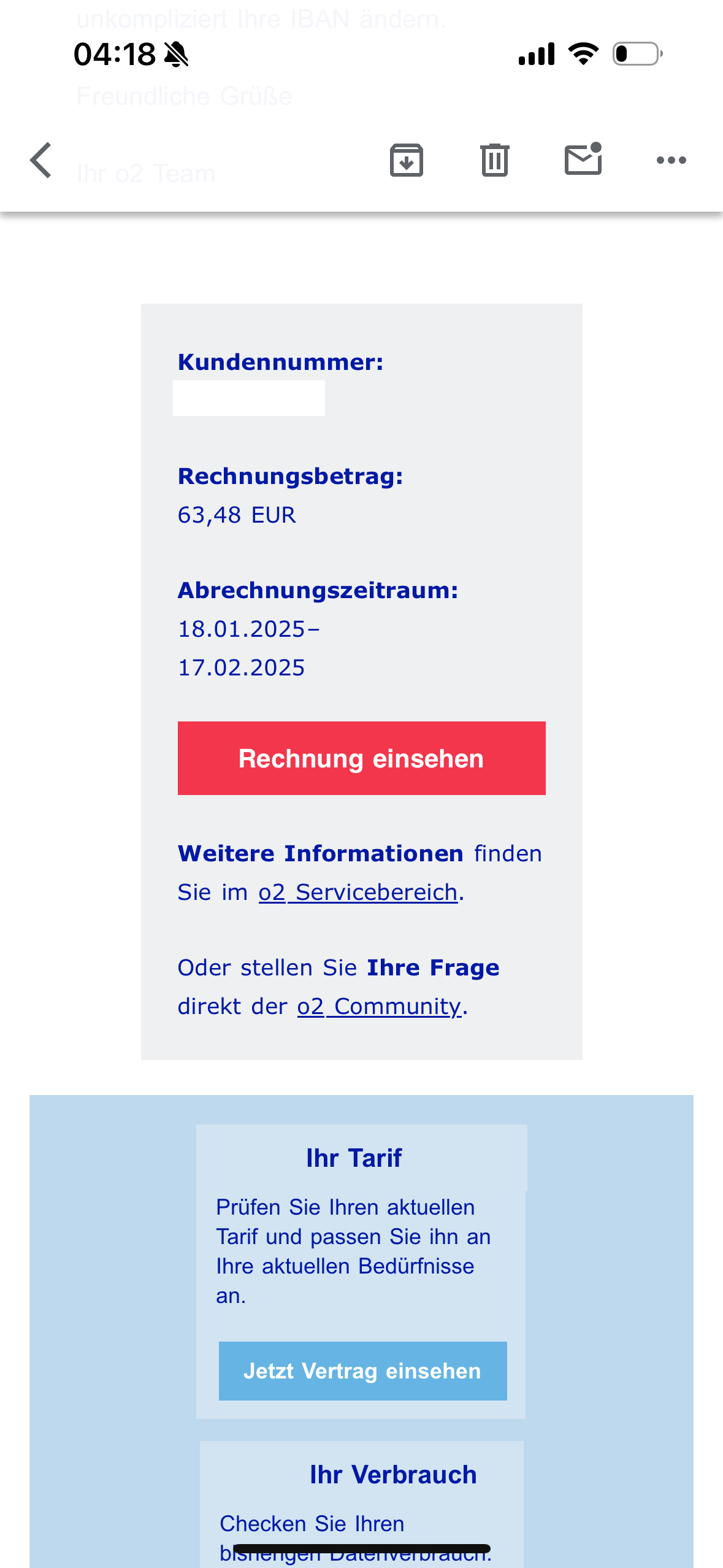Delete this email with trash icon
This screenshot has height=1568, width=723.
(x=494, y=161)
